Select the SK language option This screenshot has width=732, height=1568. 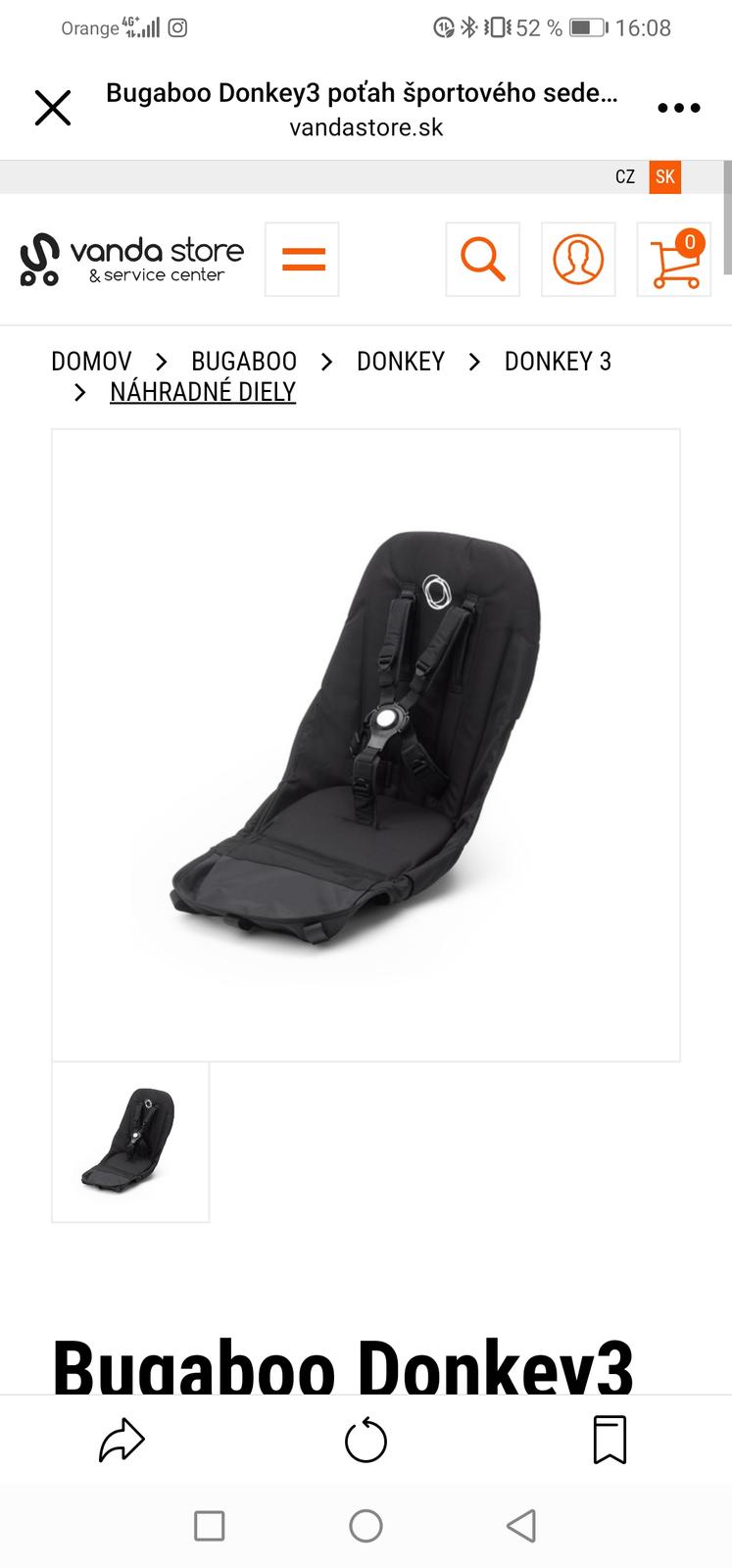pos(664,177)
